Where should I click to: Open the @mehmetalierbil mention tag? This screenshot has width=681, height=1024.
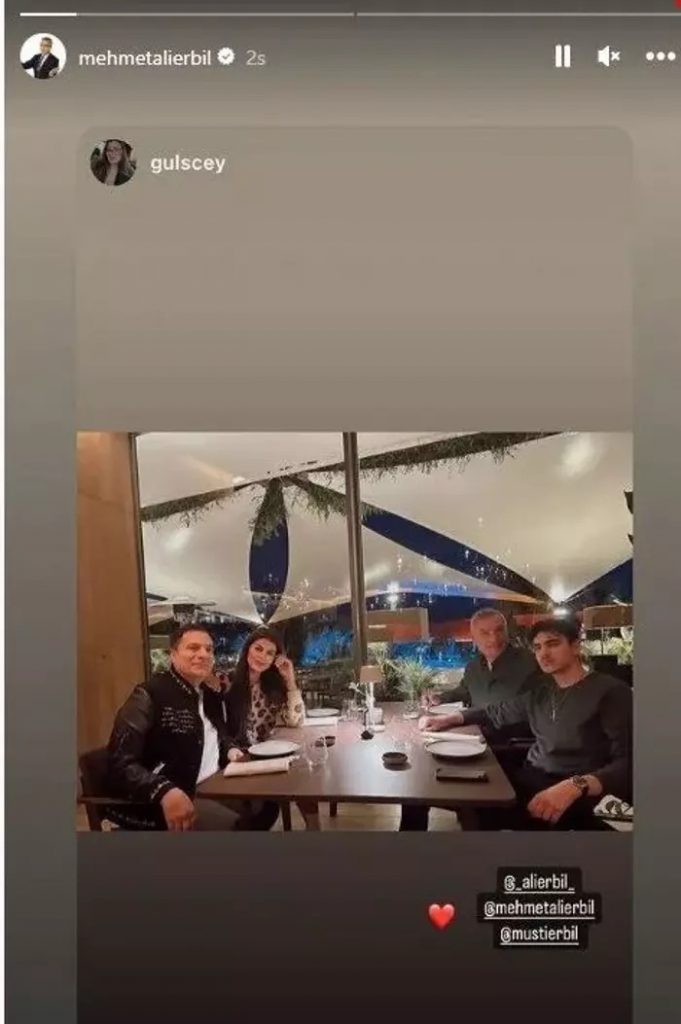coord(540,909)
